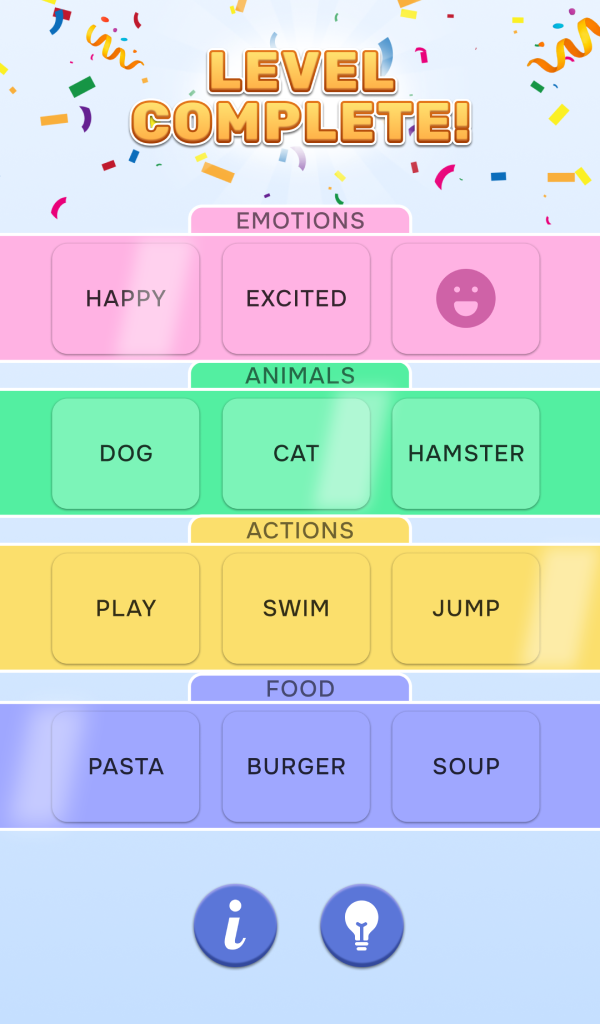Tap the smiley face emoji tile
Viewport: 600px width, 1024px height.
pyautogui.click(x=466, y=298)
